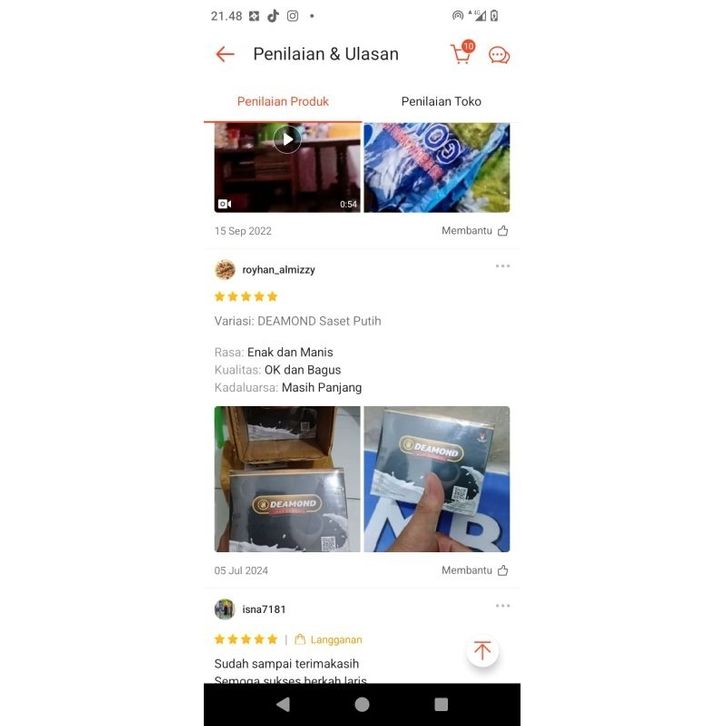The width and height of the screenshot is (726, 726).
Task: View royhan_almizzy's first DEAMOND box photo
Action: (x=287, y=479)
